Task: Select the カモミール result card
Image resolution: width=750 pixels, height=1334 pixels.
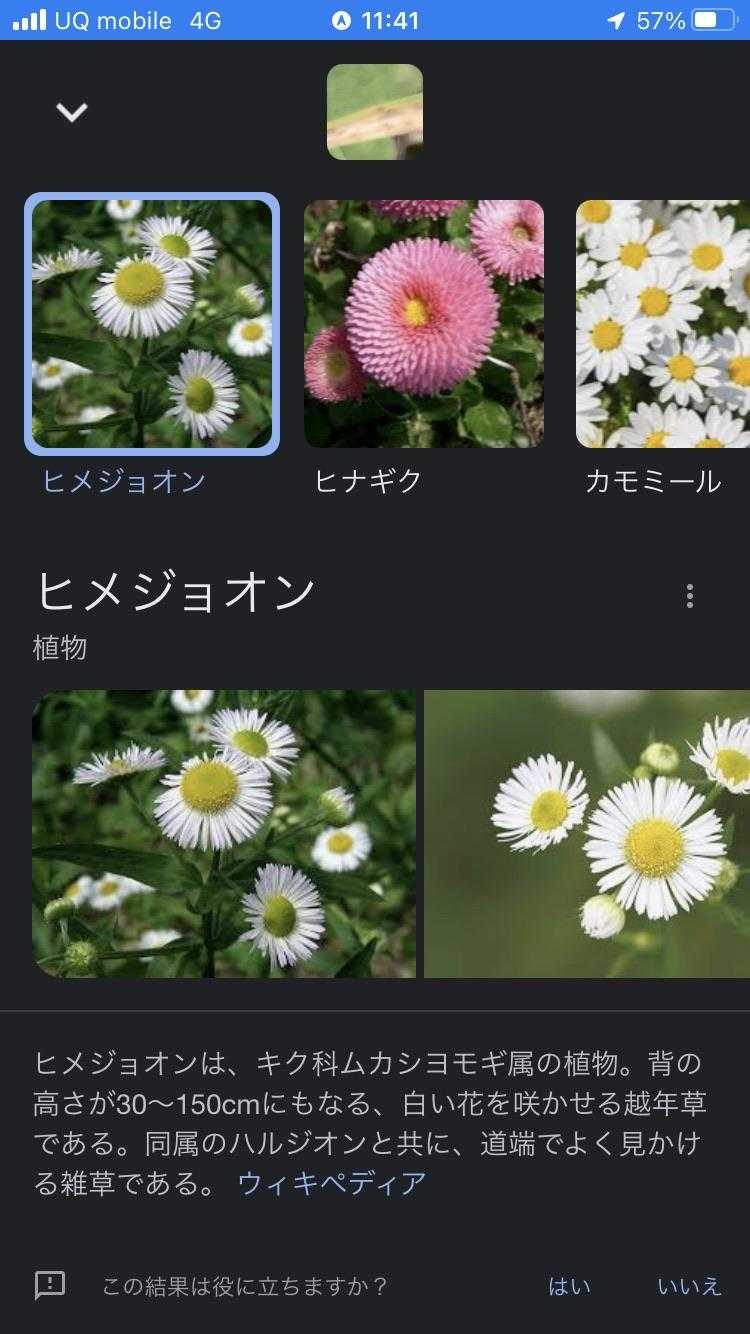Action: click(662, 324)
